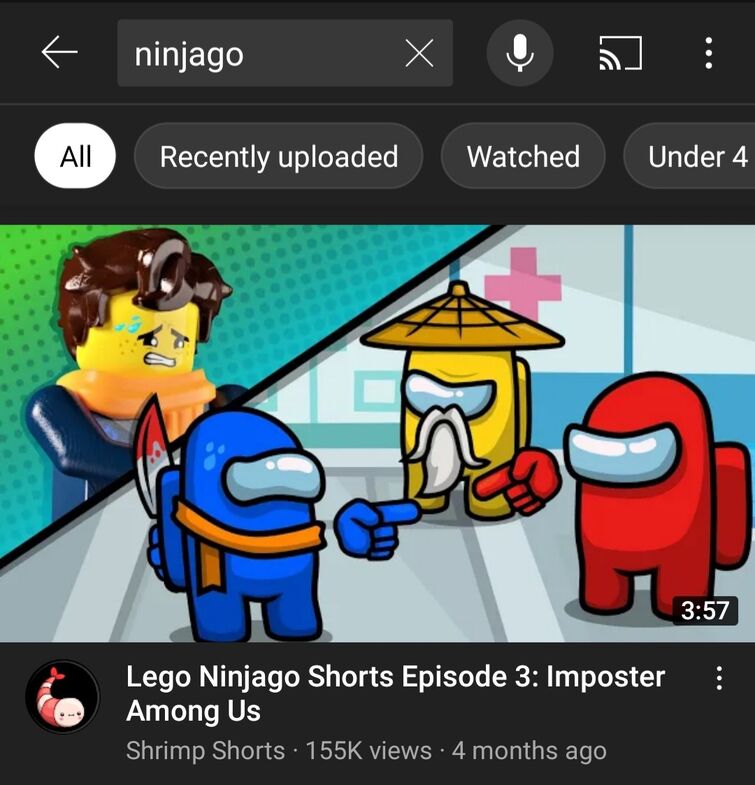Play the Imposter Among Us video thumbnail
Image resolution: width=755 pixels, height=785 pixels.
[x=377, y=432]
